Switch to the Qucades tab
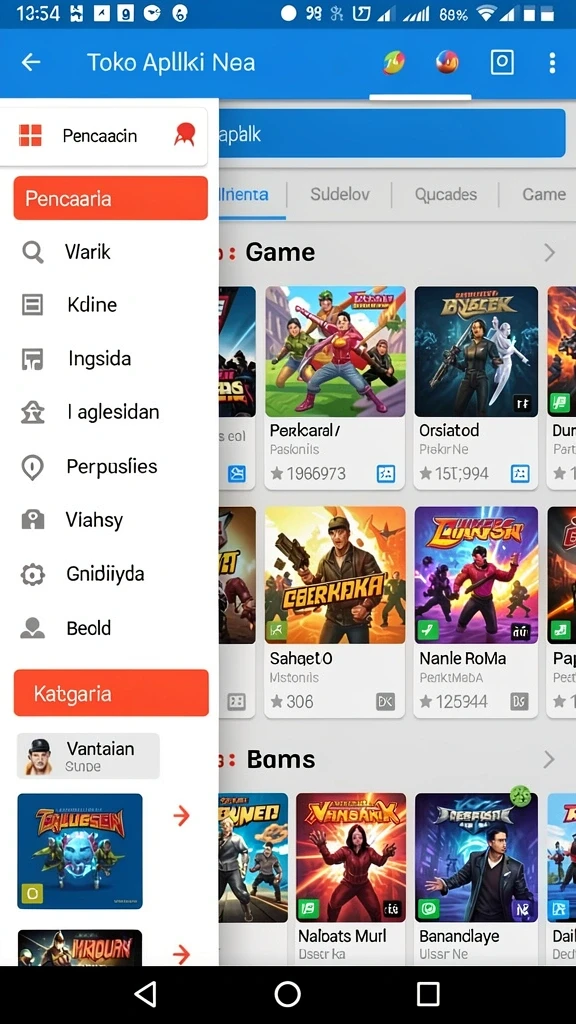The height and width of the screenshot is (1024, 576). coord(445,194)
